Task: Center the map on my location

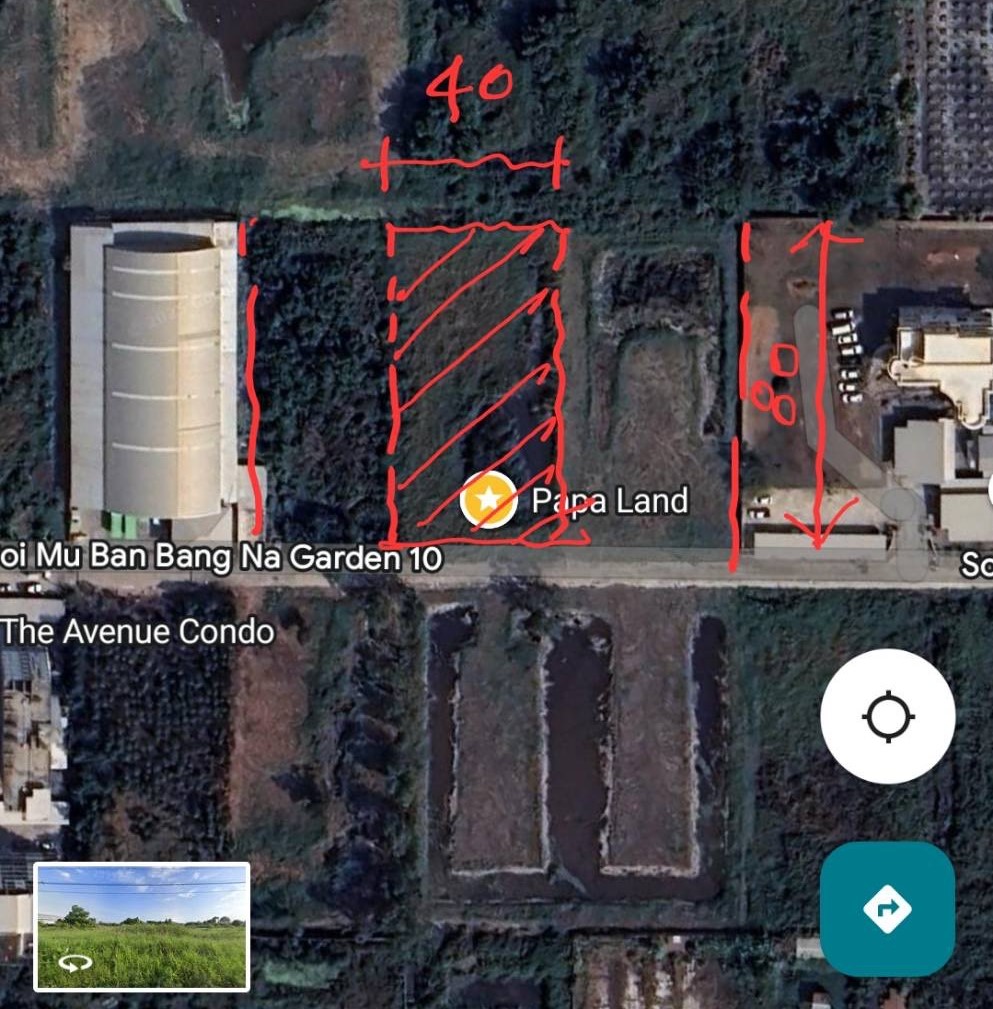Action: (887, 716)
